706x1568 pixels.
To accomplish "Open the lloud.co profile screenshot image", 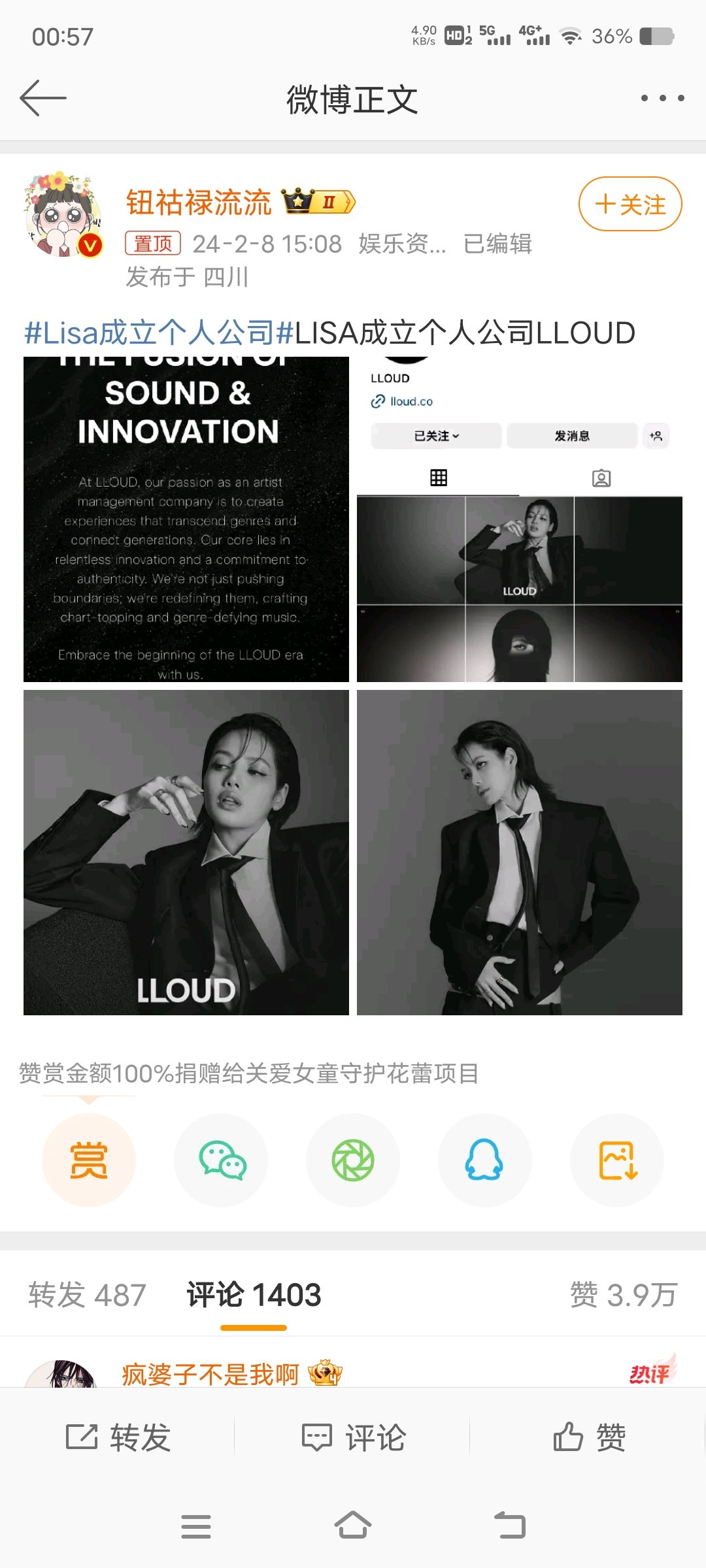I will coord(520,519).
